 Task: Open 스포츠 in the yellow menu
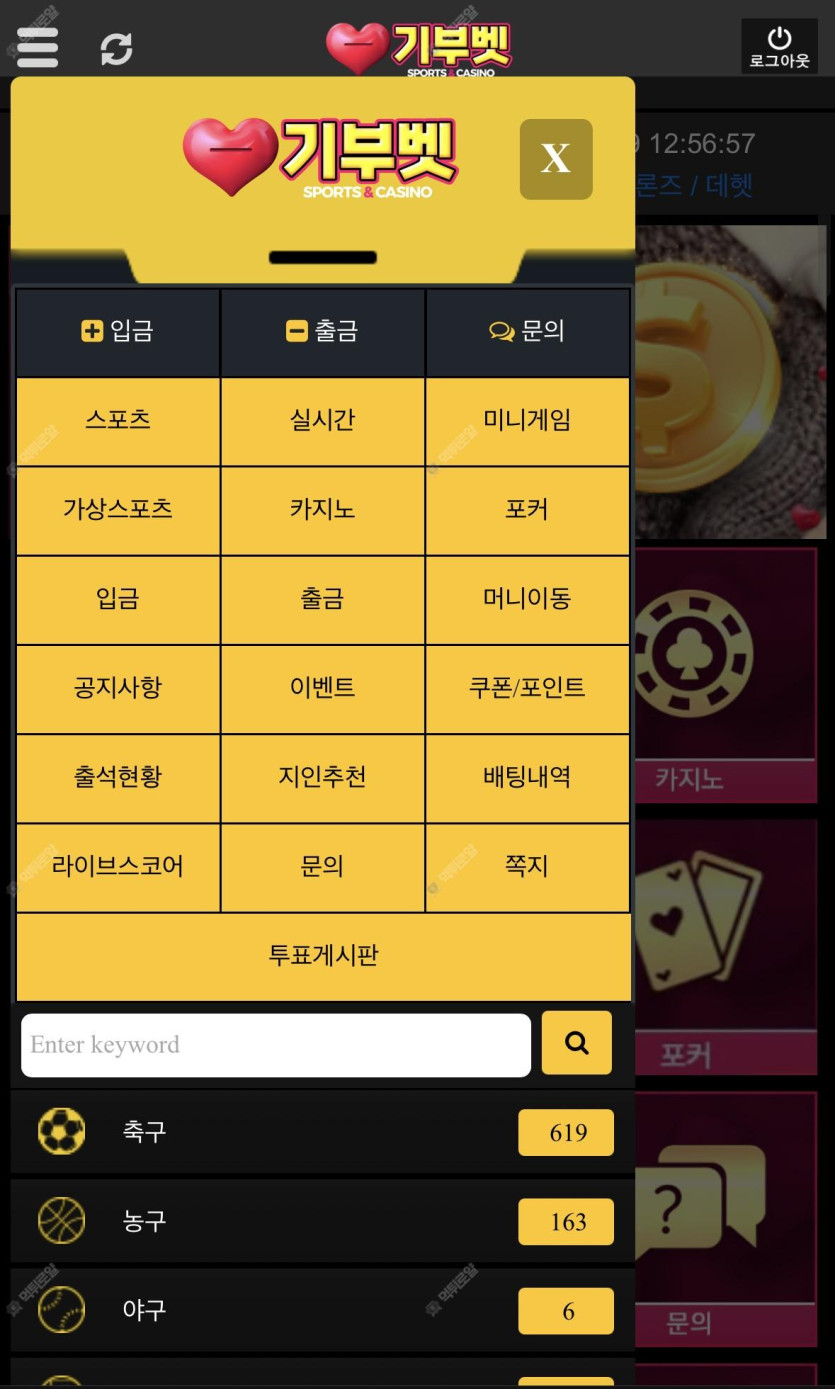click(x=118, y=420)
